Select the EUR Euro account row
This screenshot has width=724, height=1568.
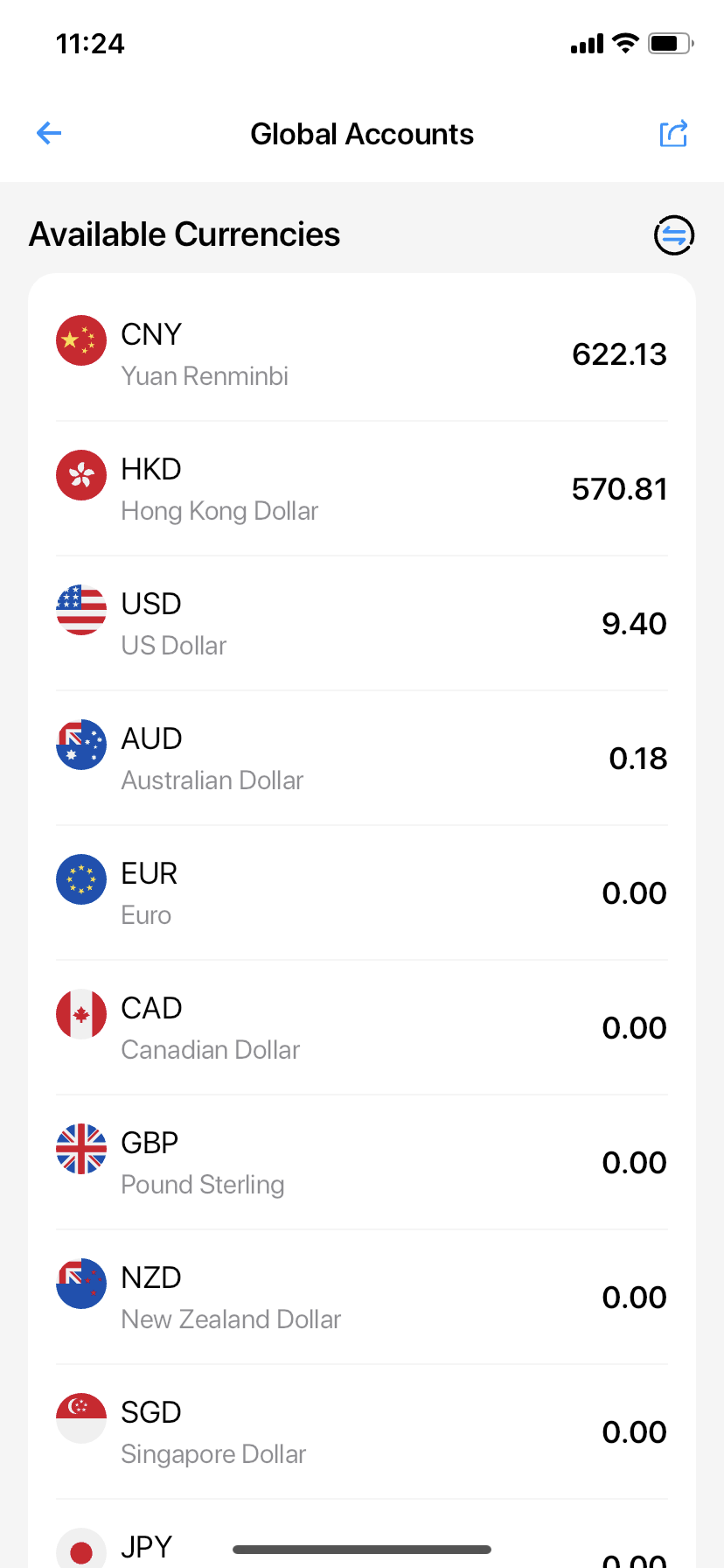pos(362,892)
